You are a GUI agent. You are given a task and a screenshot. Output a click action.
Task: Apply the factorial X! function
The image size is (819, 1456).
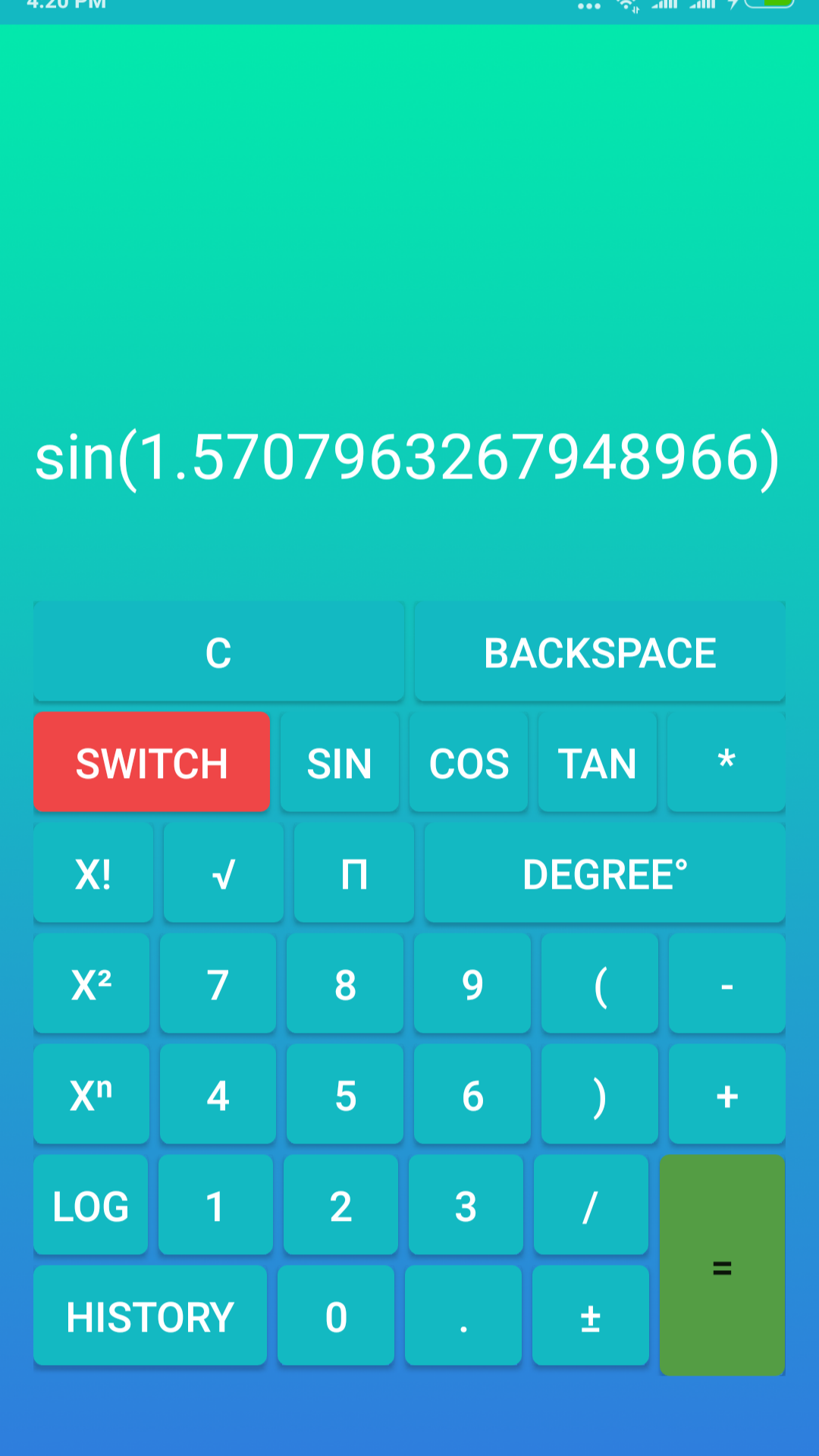(93, 873)
